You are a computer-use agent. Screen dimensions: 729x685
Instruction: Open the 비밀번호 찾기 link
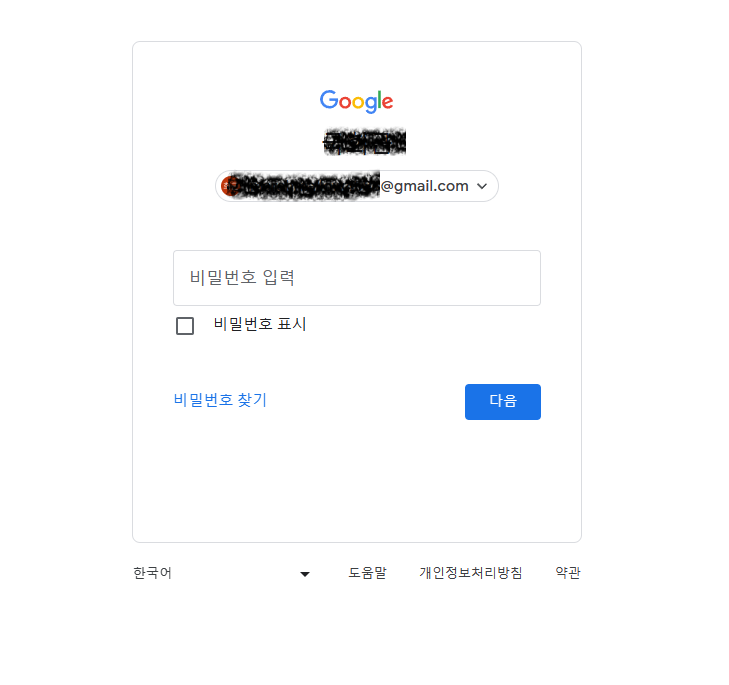220,400
